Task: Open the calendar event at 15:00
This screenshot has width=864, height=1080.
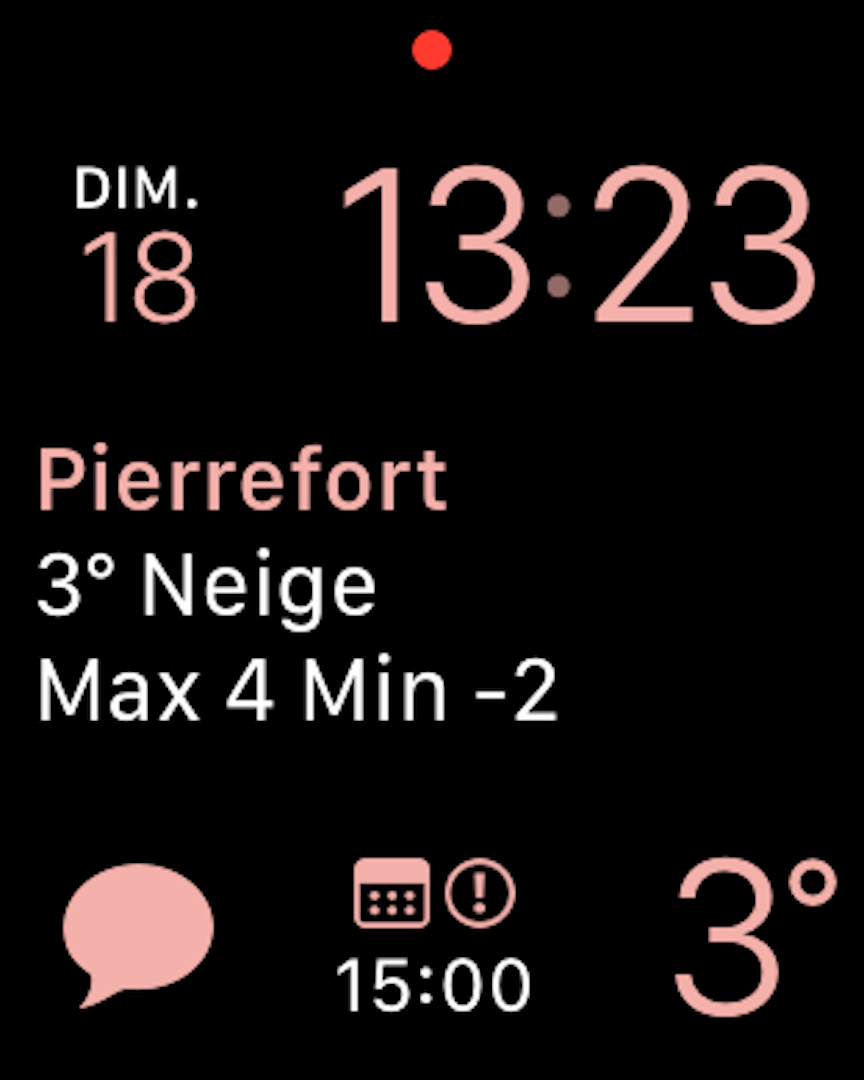Action: tap(433, 940)
